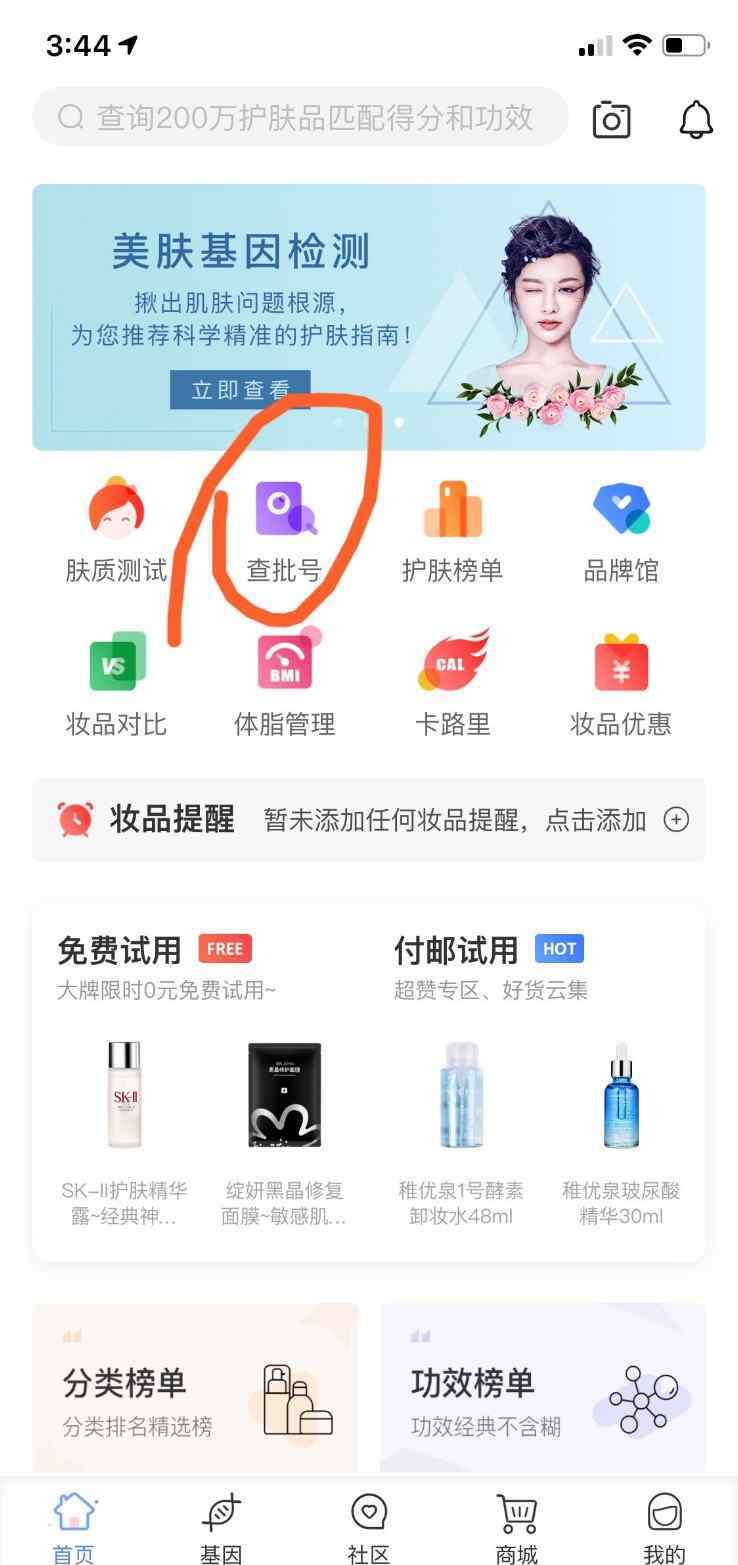Open 体脂管理 body fat management
Image resolution: width=738 pixels, height=1565 pixels.
(x=284, y=684)
